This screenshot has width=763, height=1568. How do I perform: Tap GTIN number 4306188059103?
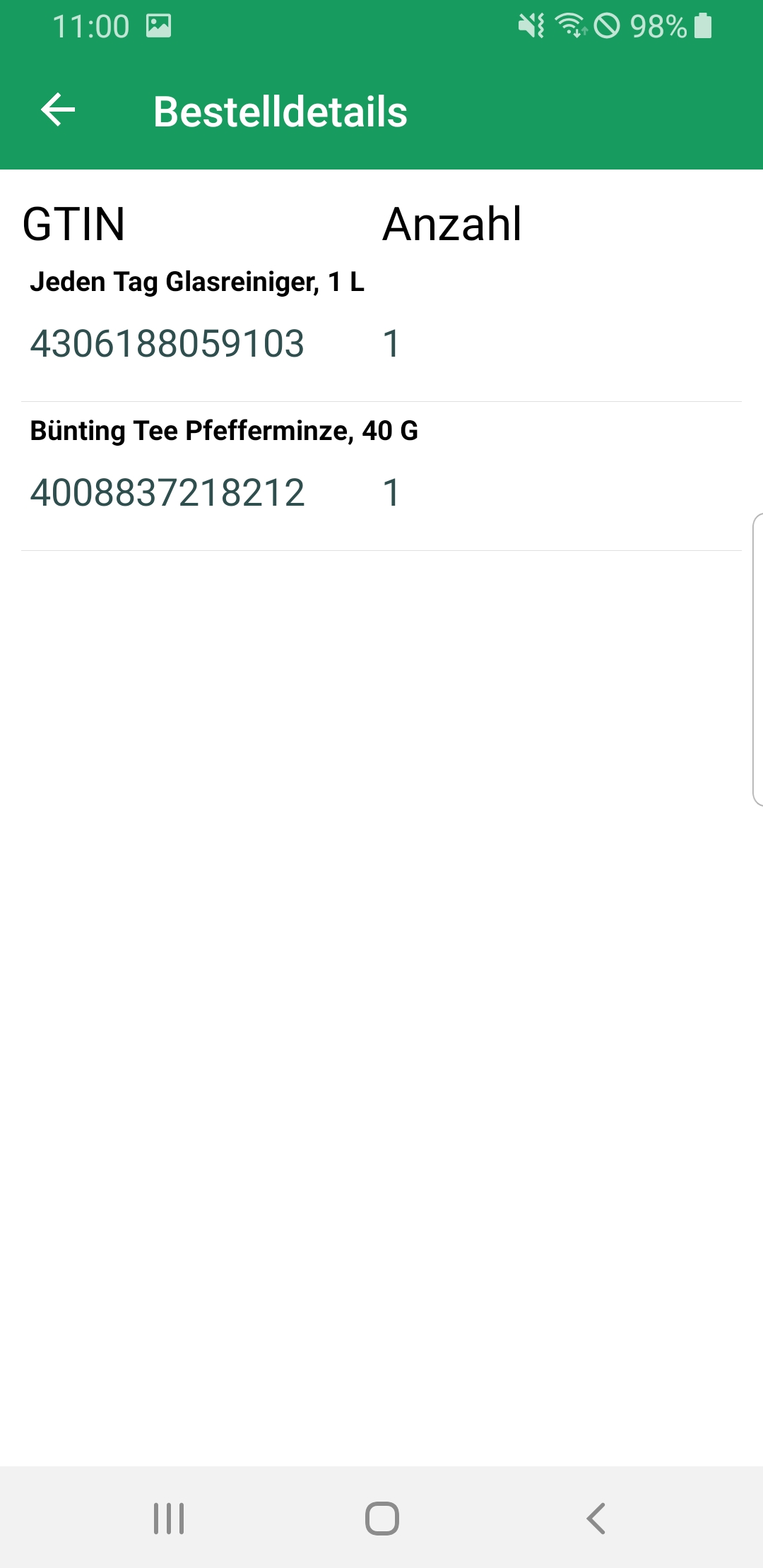tap(168, 344)
